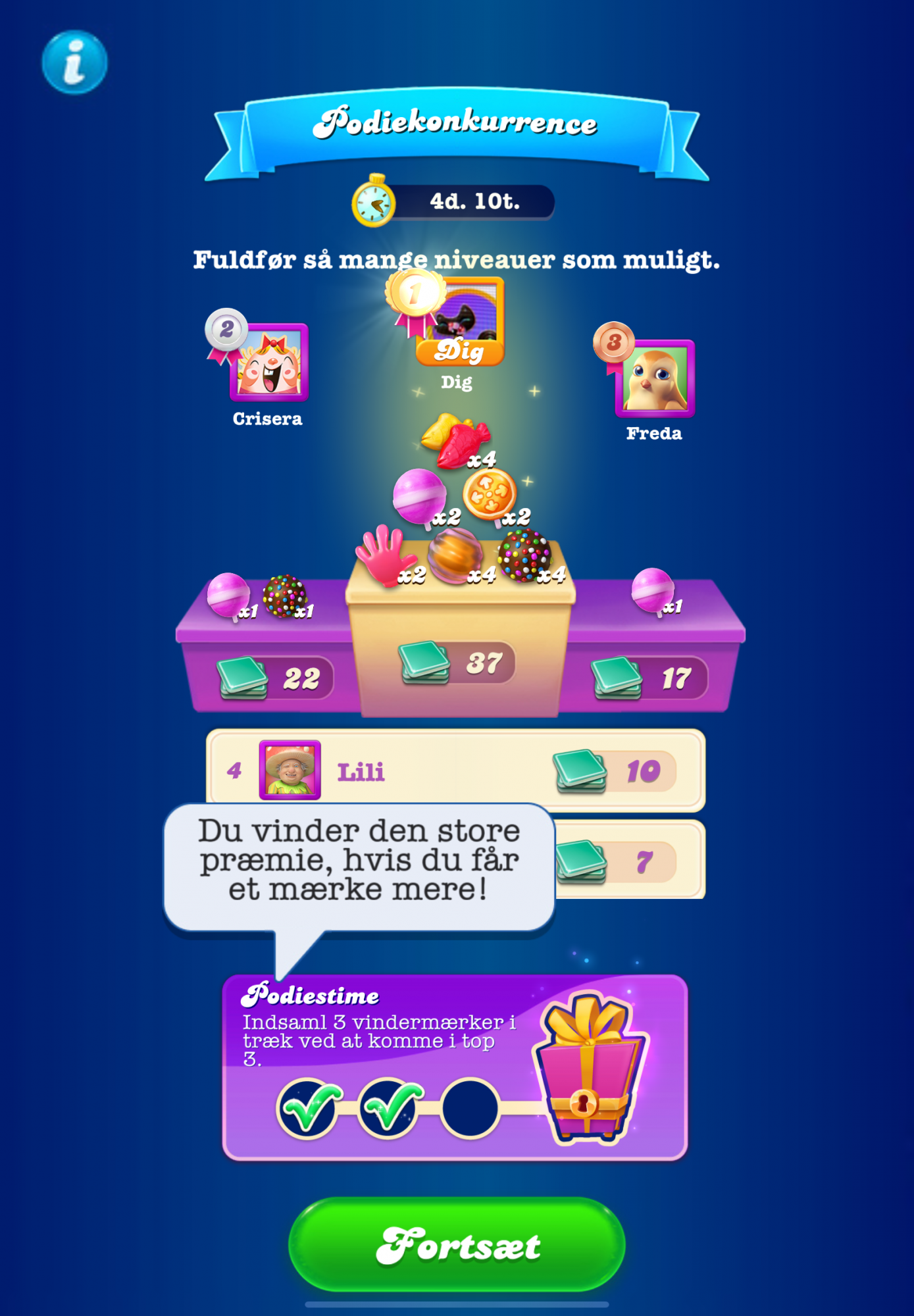Open the Podiestime gift box reward
914x1316 pixels.
pyautogui.click(x=589, y=1071)
